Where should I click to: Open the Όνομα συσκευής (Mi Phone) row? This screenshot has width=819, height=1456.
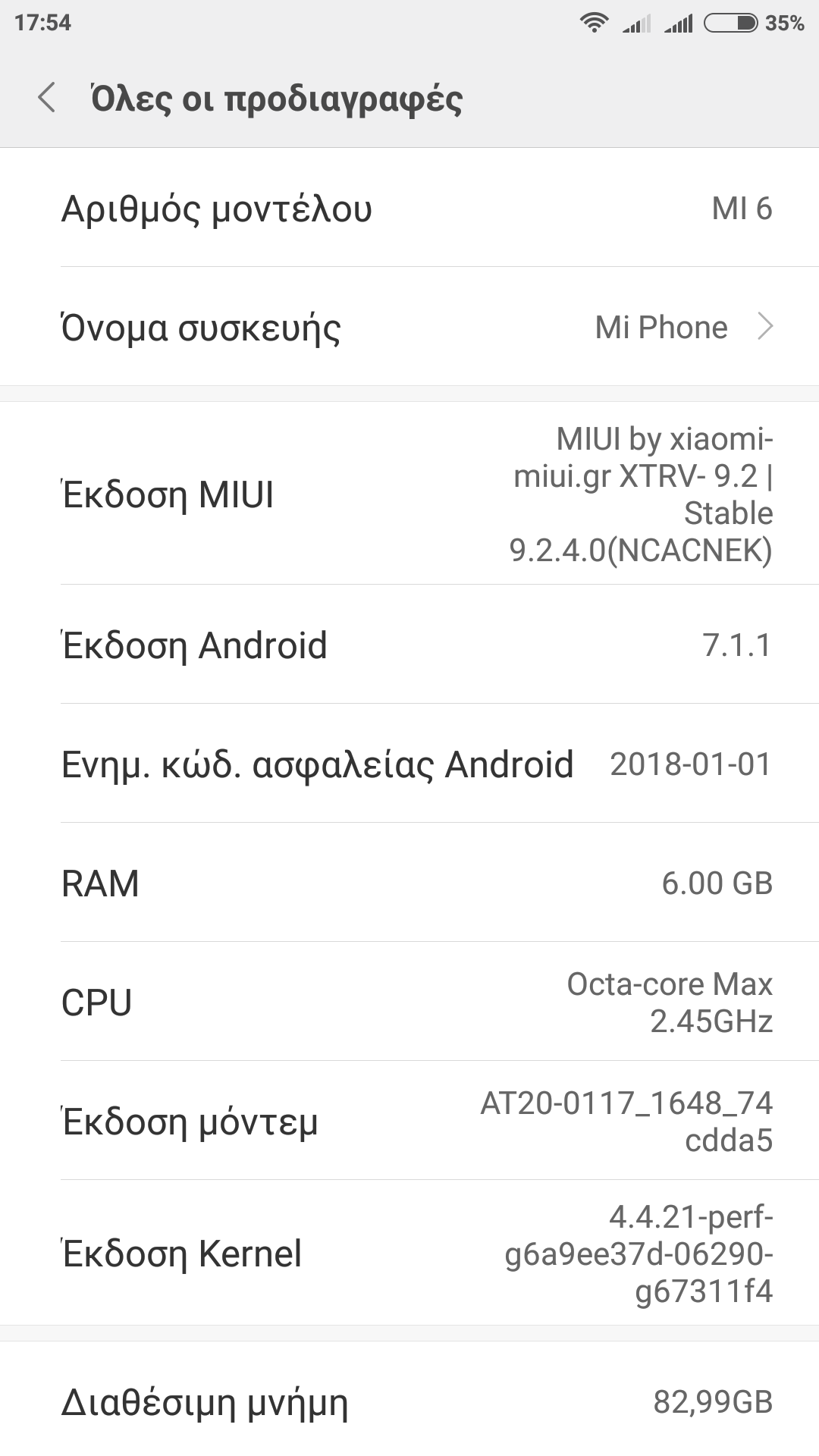[409, 328]
